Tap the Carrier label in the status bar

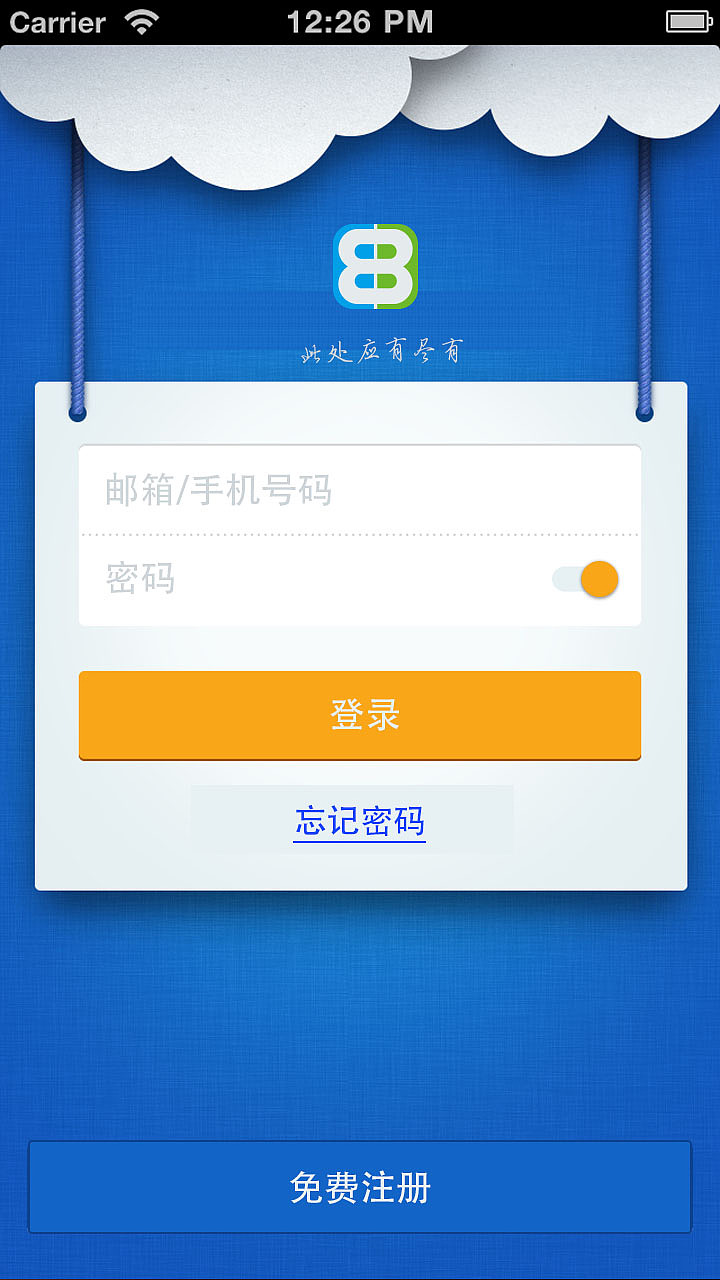(x=55, y=22)
